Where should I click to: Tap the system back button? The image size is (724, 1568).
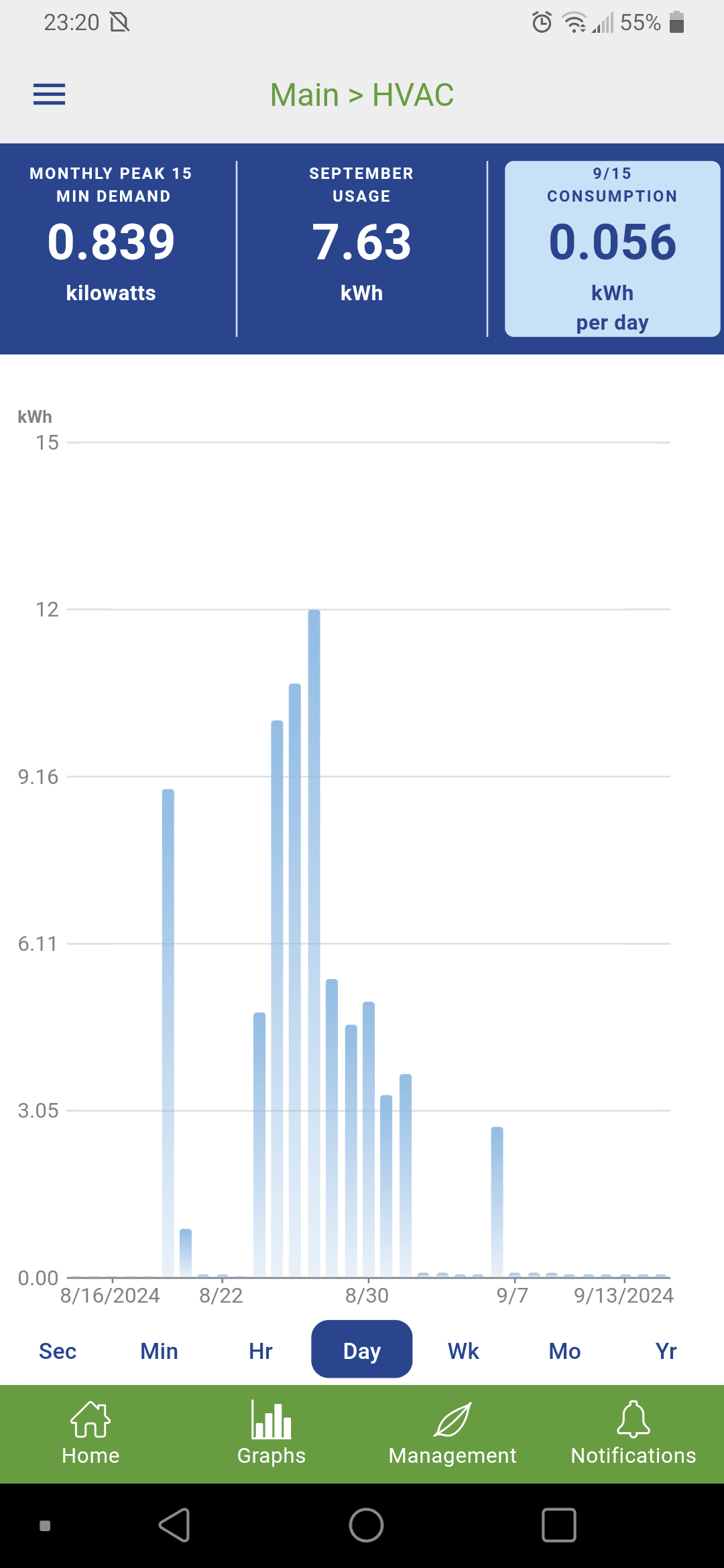click(x=175, y=1526)
